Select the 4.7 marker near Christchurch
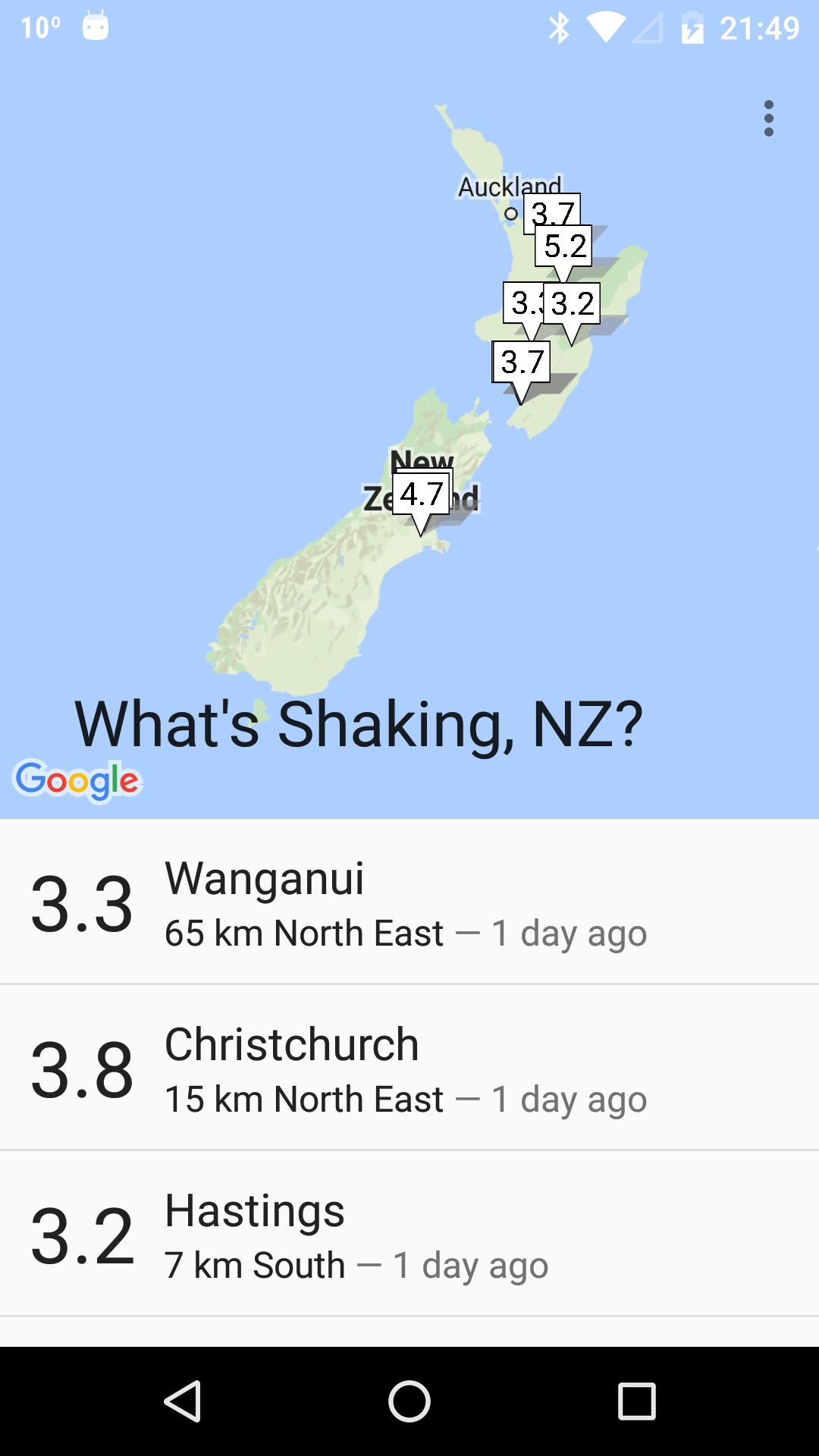The width and height of the screenshot is (819, 1456). click(422, 494)
